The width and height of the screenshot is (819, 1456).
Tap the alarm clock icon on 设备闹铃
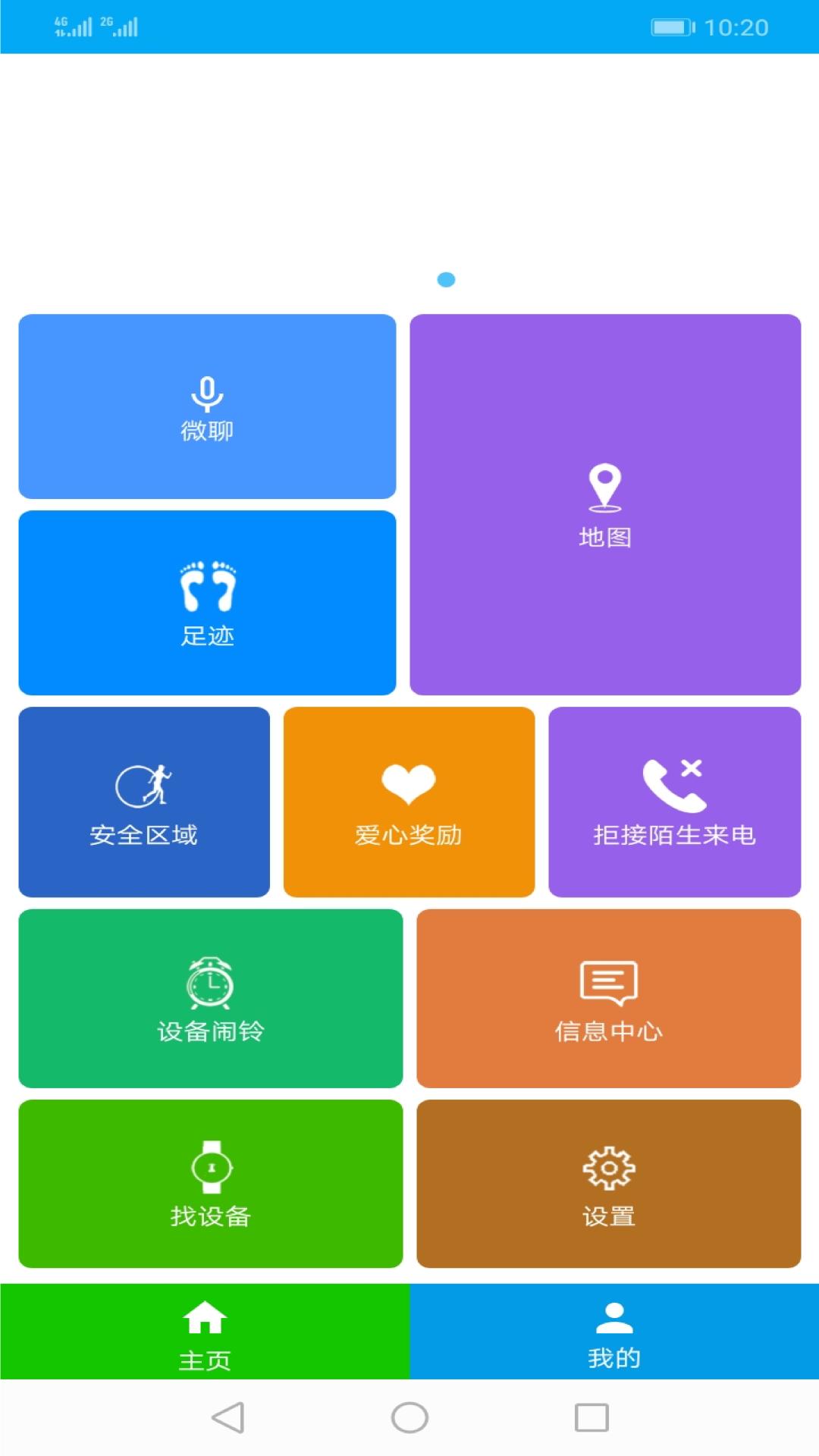pos(210,982)
